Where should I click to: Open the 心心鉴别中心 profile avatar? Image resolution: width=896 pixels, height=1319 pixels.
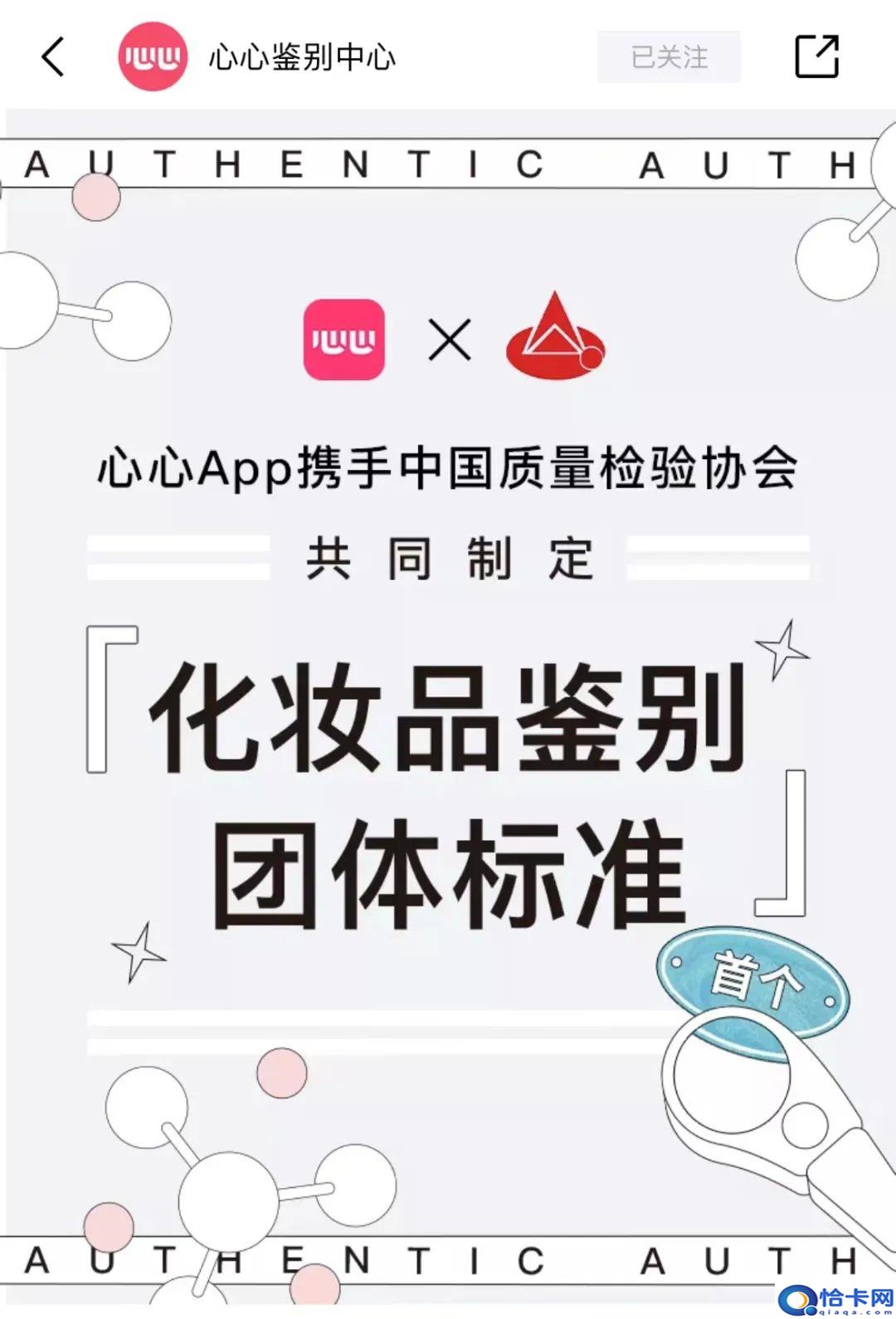[x=153, y=57]
